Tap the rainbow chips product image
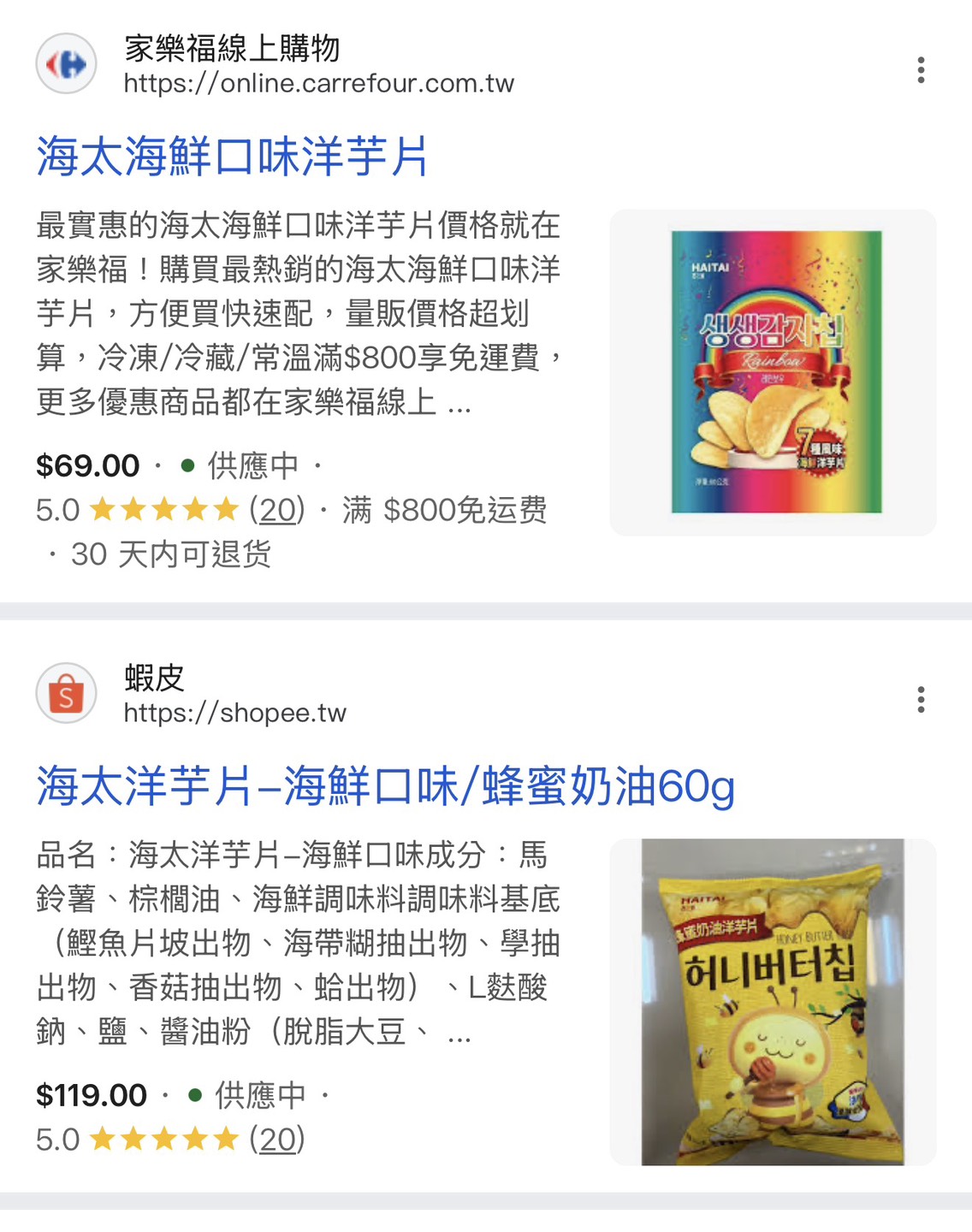Image resolution: width=972 pixels, height=1232 pixels. click(773, 373)
